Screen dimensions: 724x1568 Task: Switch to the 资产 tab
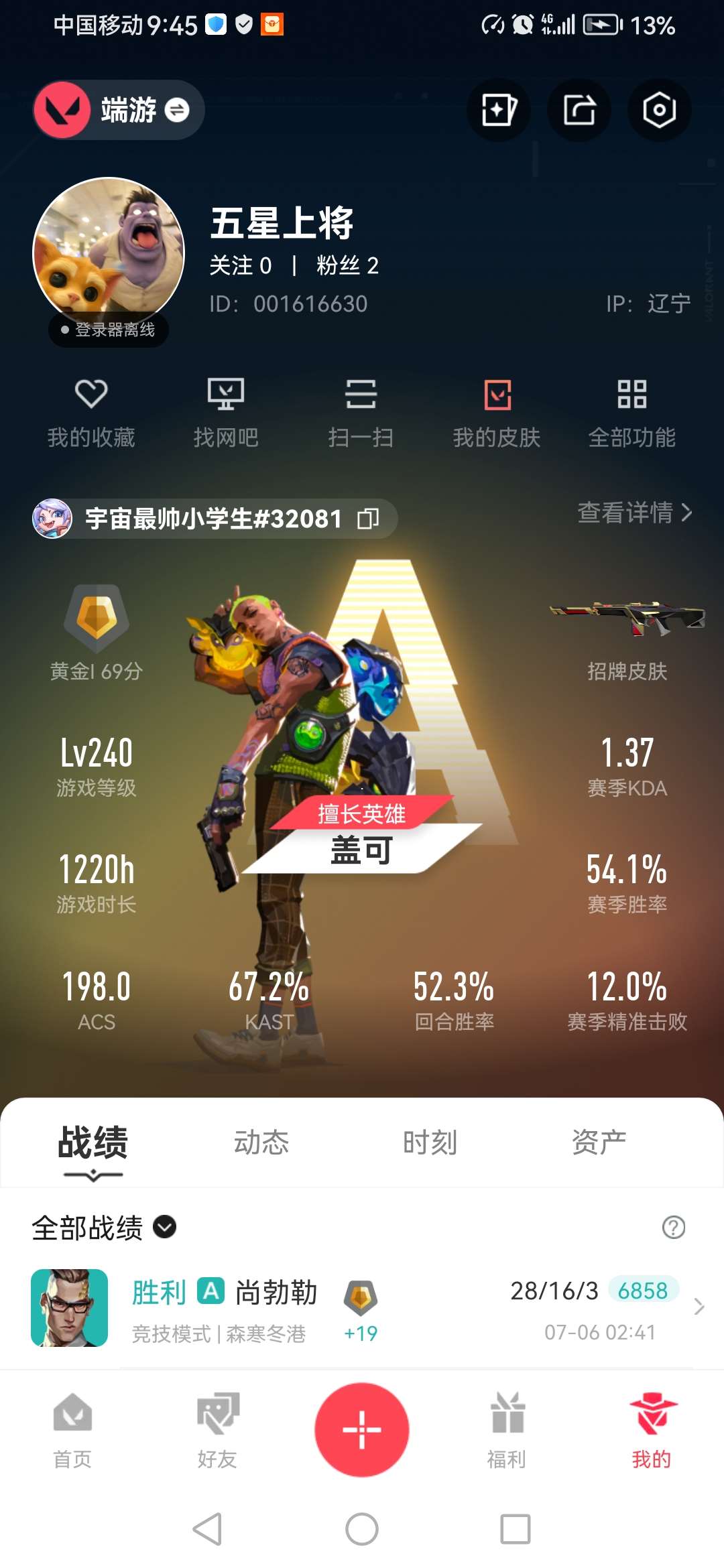tap(599, 1142)
